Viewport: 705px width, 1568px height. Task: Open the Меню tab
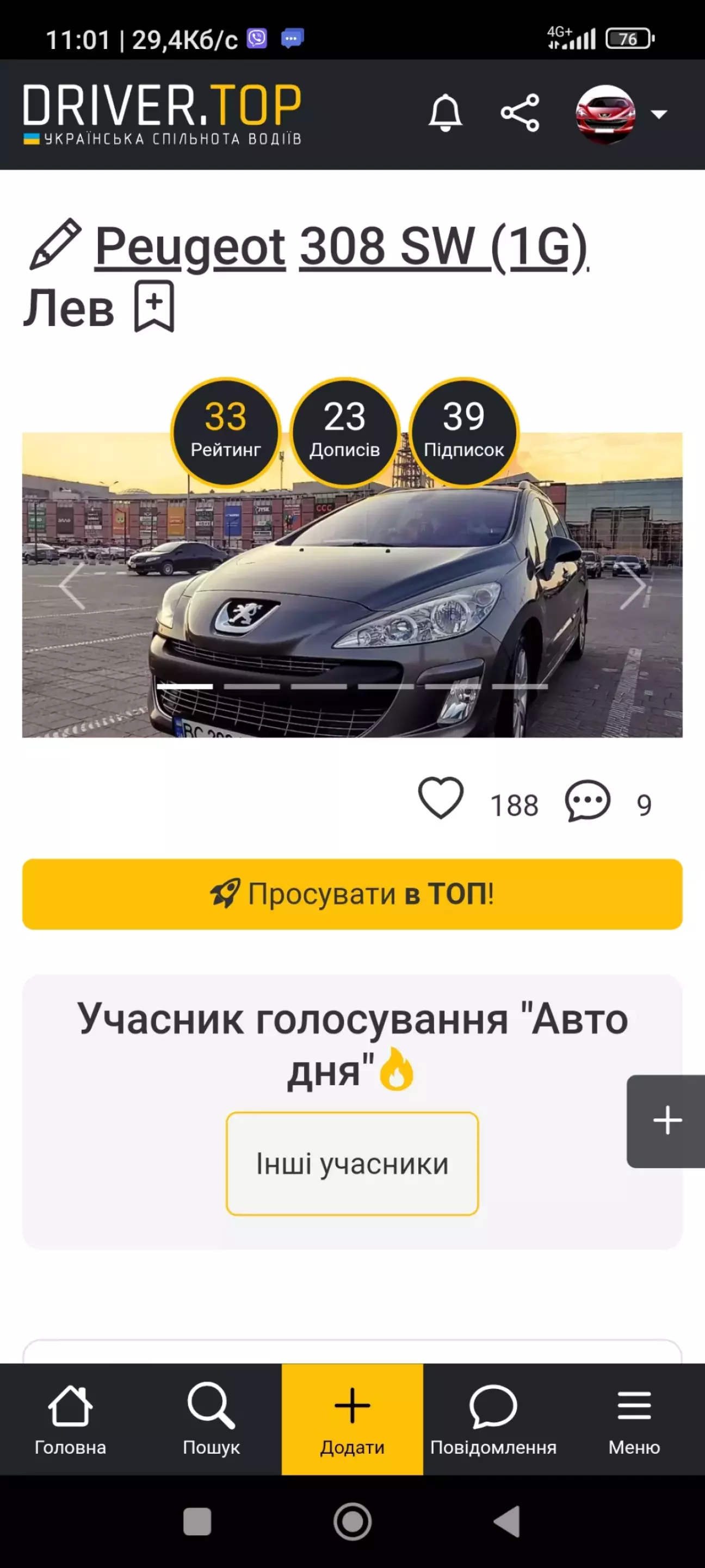(x=634, y=1419)
